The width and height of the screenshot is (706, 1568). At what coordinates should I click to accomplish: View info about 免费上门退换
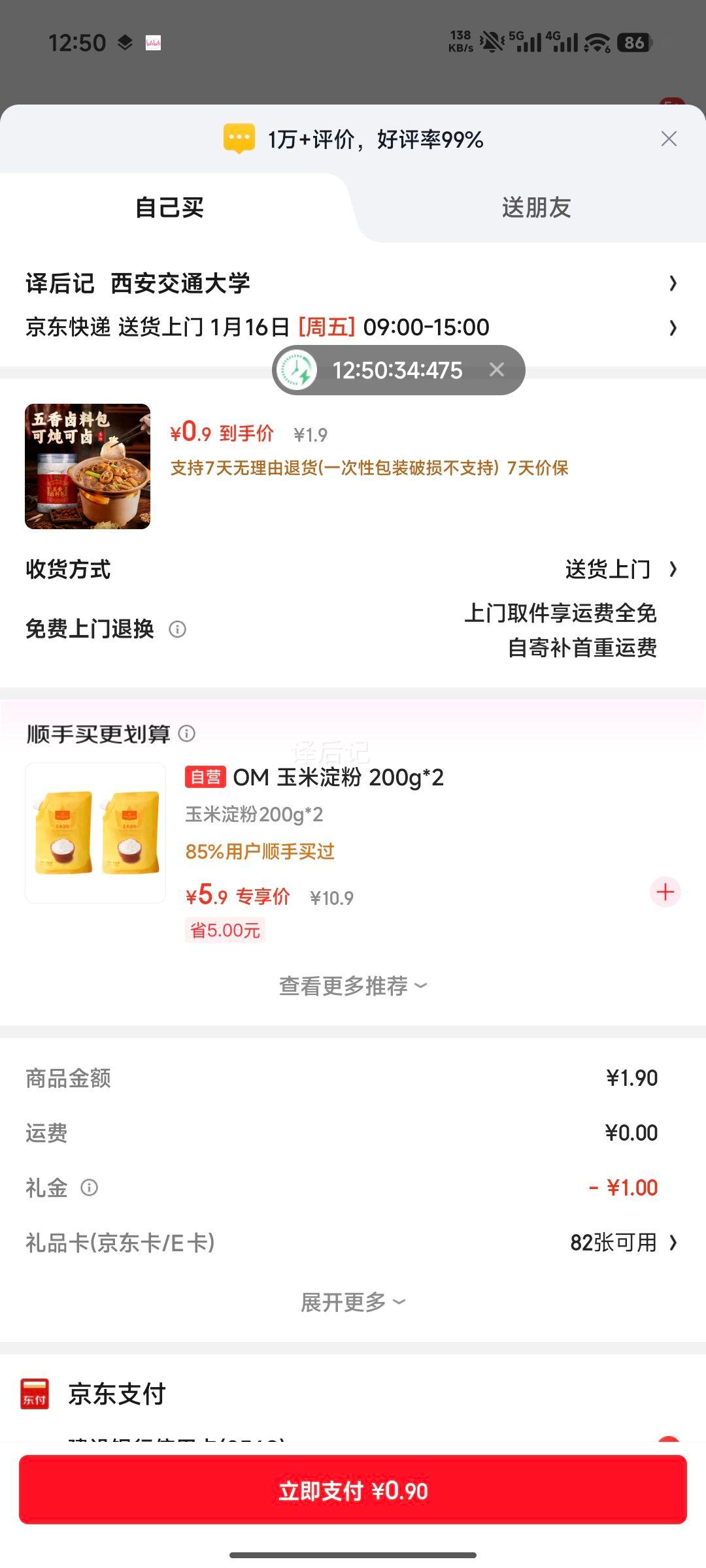click(x=177, y=629)
